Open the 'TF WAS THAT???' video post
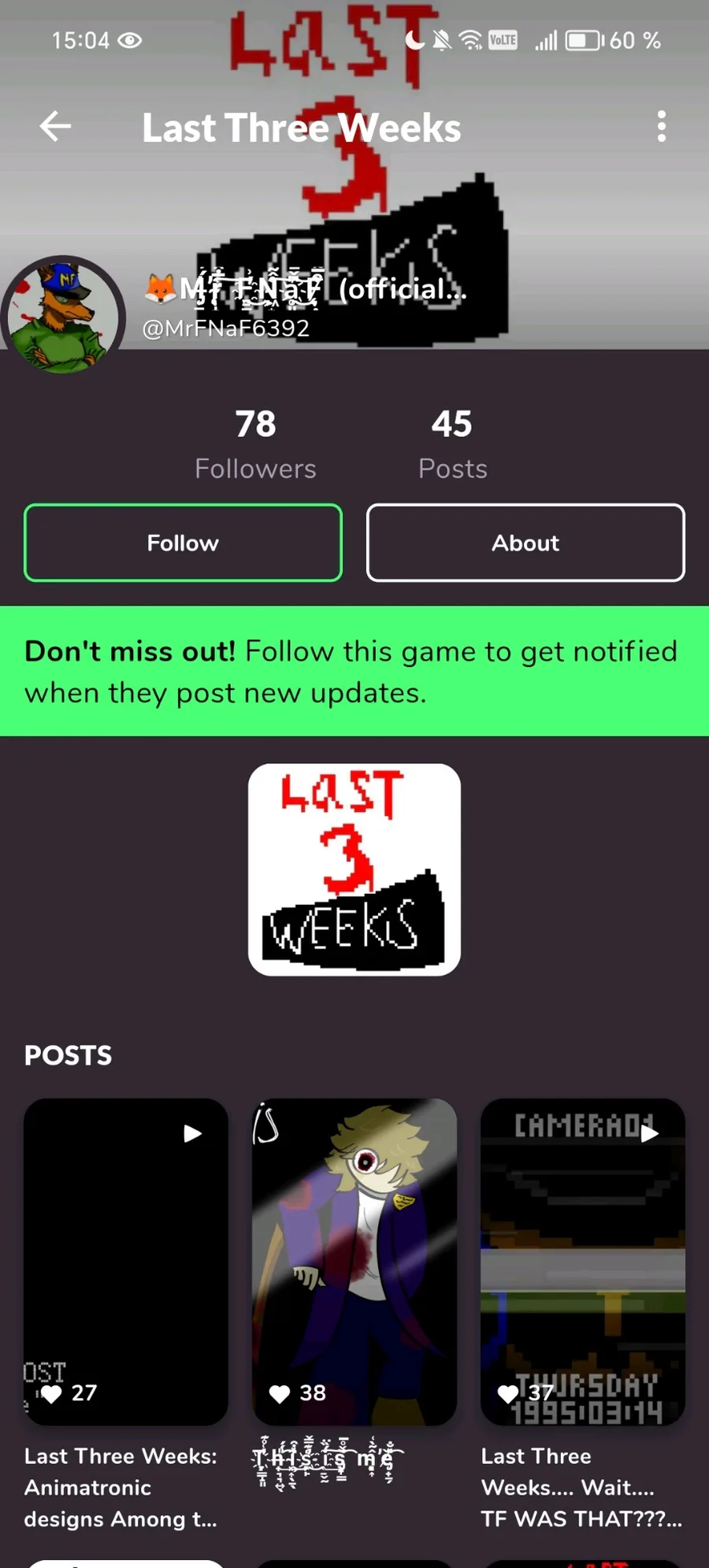Viewport: 709px width, 1568px height. pyautogui.click(x=583, y=1262)
